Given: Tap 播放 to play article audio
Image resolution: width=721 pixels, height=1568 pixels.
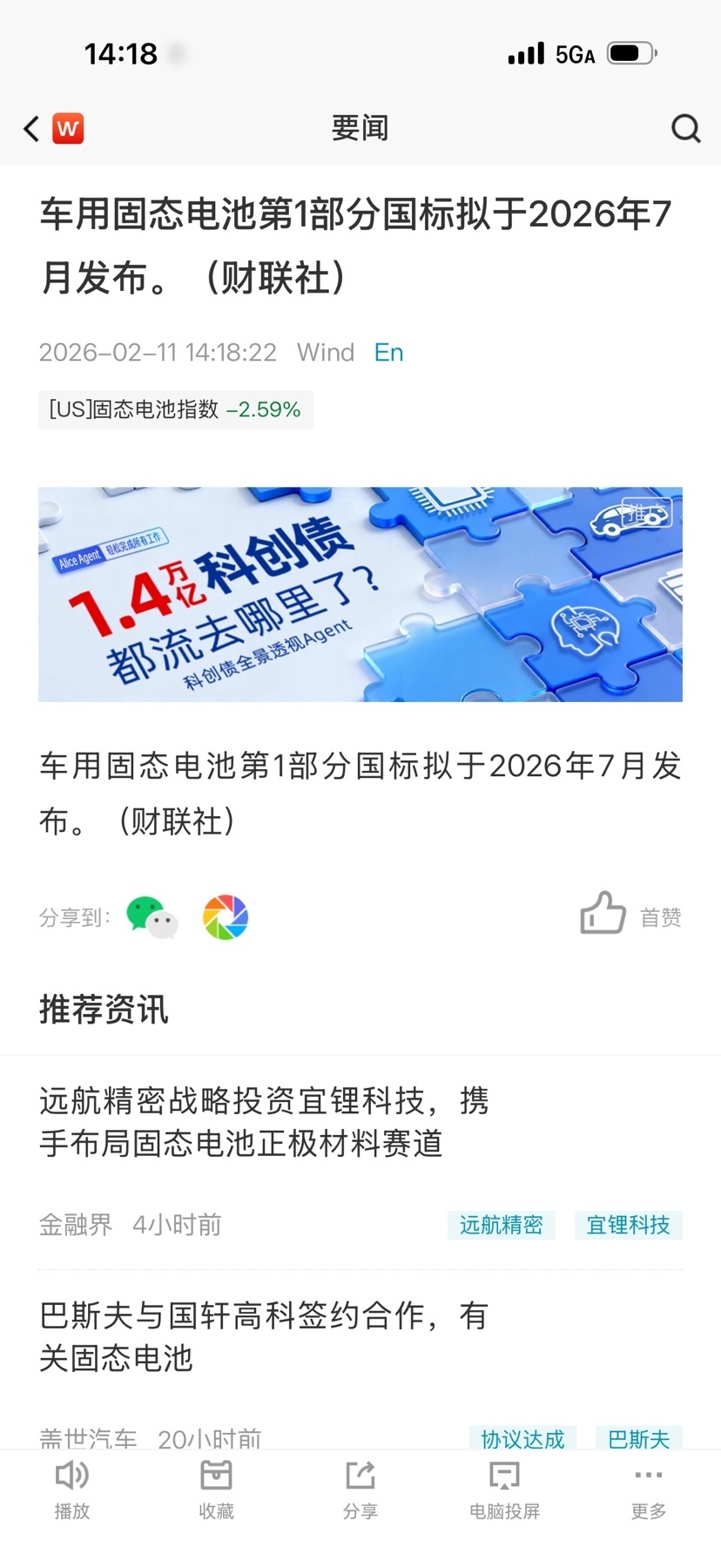Looking at the screenshot, I should pos(72,1490).
